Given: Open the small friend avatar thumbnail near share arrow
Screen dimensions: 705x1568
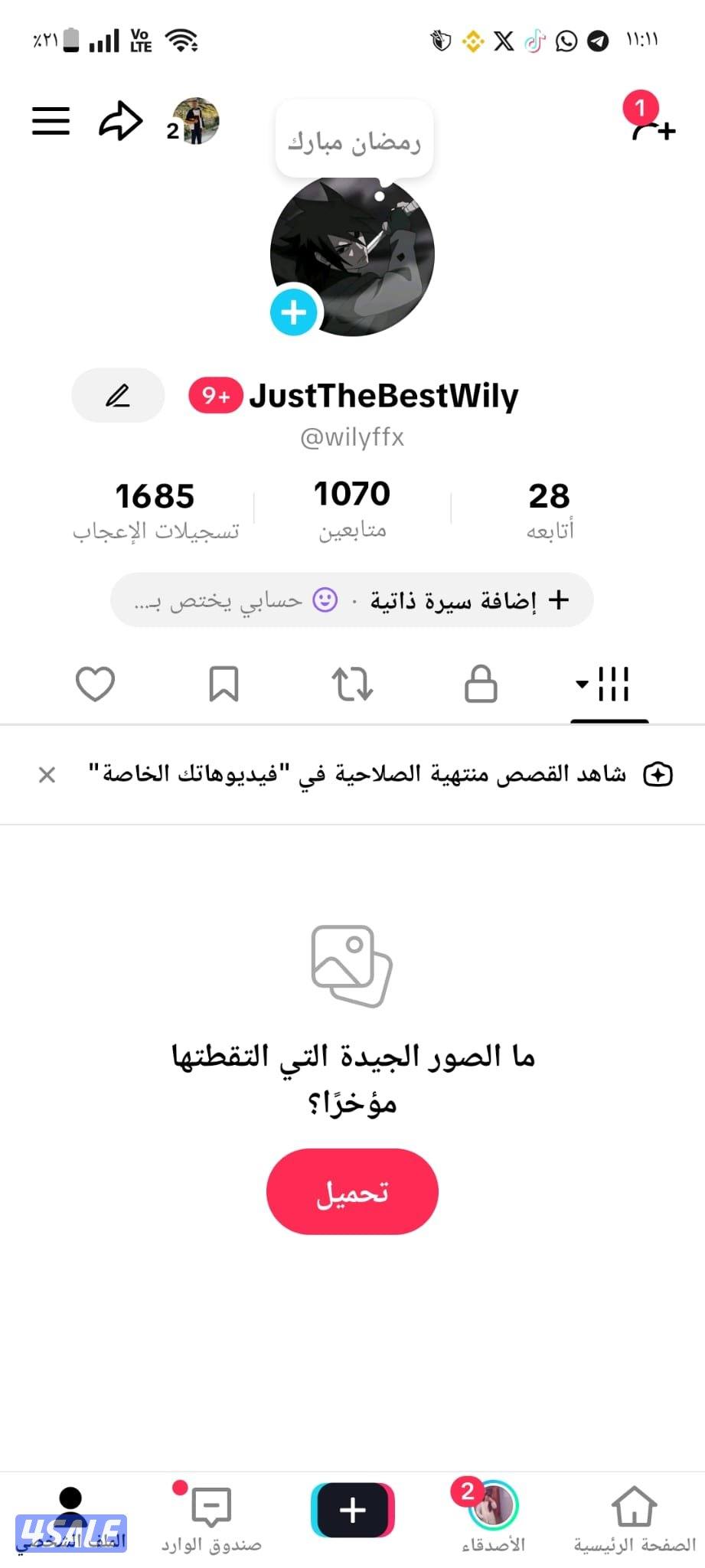Looking at the screenshot, I should tap(196, 120).
